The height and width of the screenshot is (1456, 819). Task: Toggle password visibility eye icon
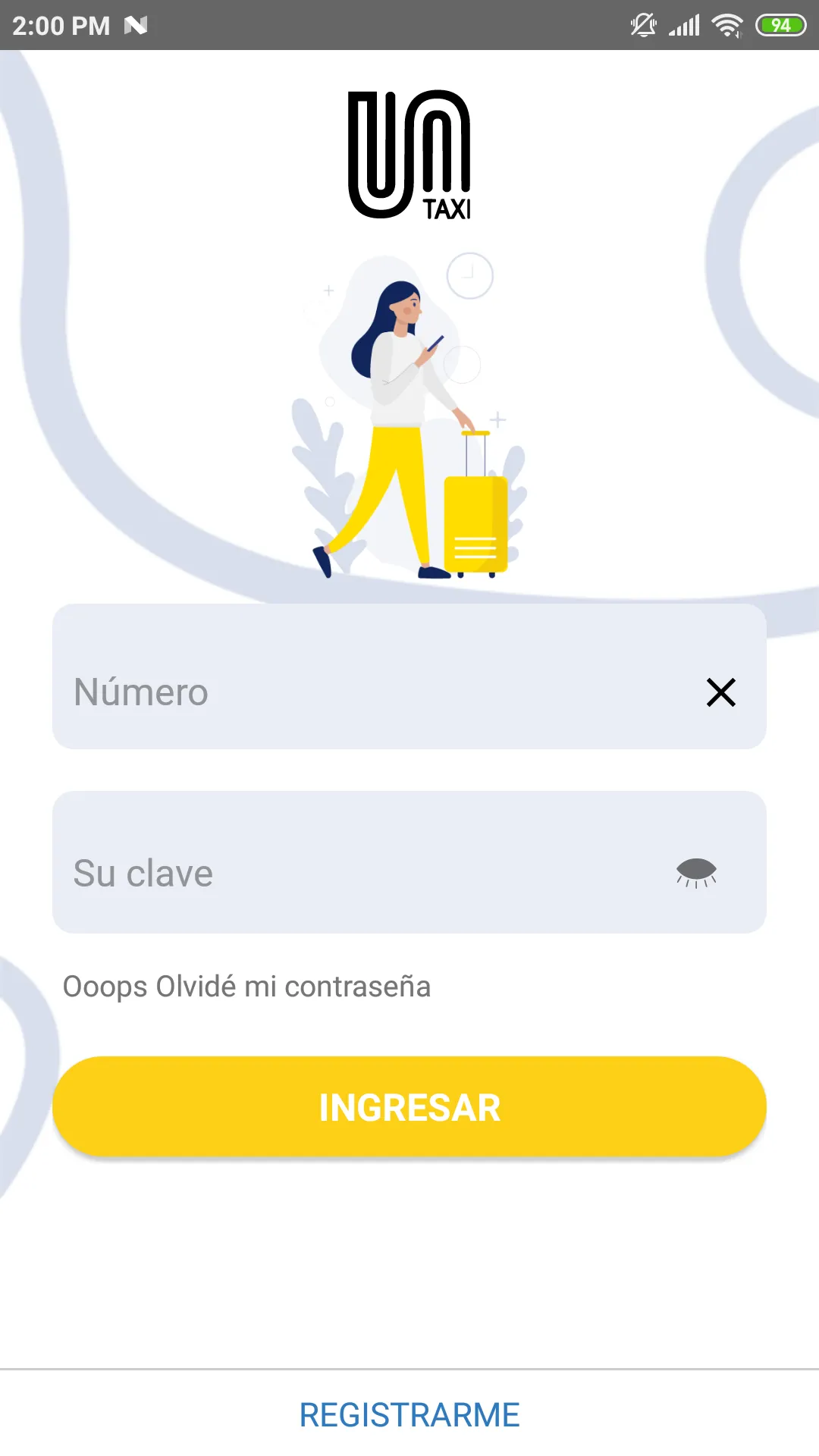coord(696,872)
